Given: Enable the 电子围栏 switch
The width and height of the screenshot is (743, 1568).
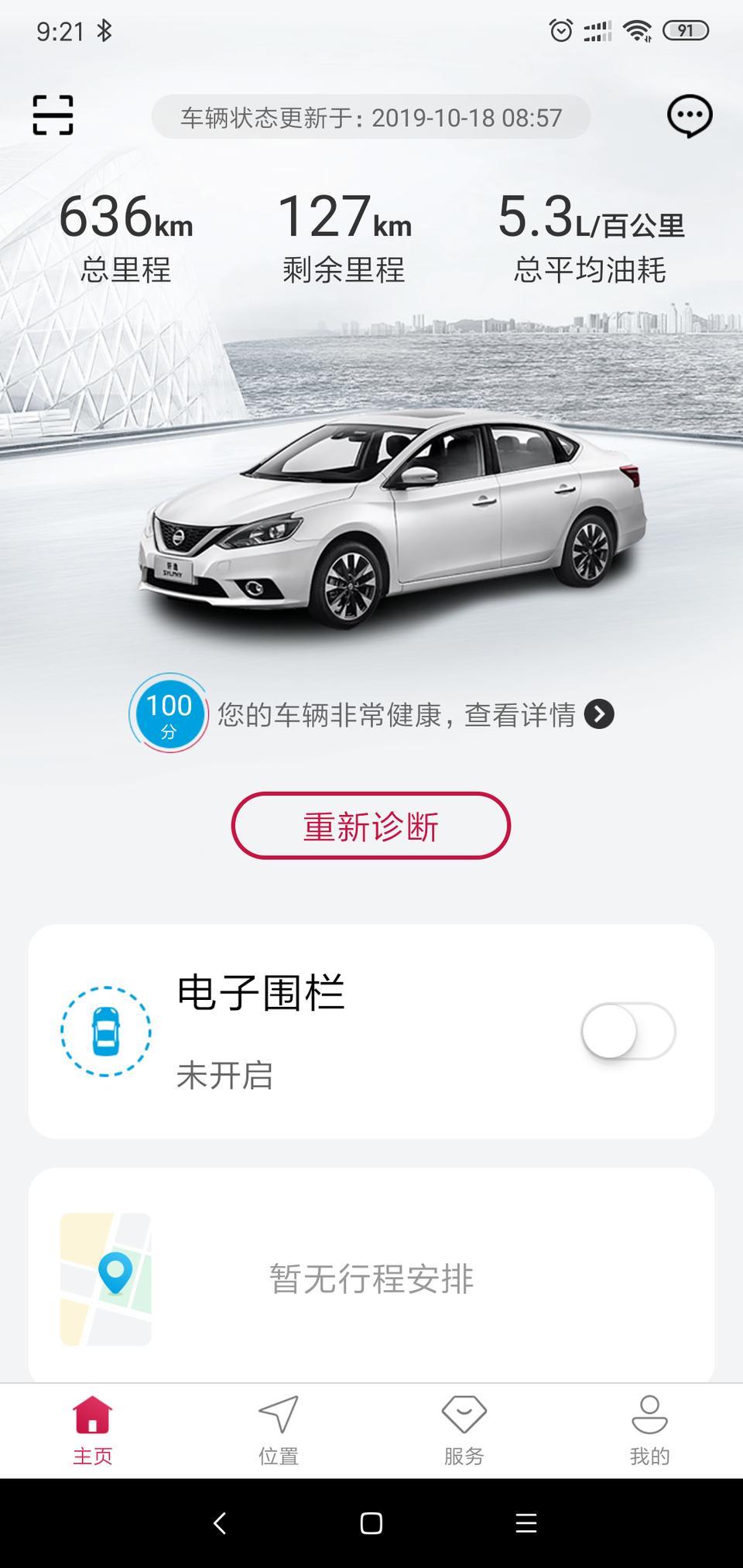Looking at the screenshot, I should 628,1031.
